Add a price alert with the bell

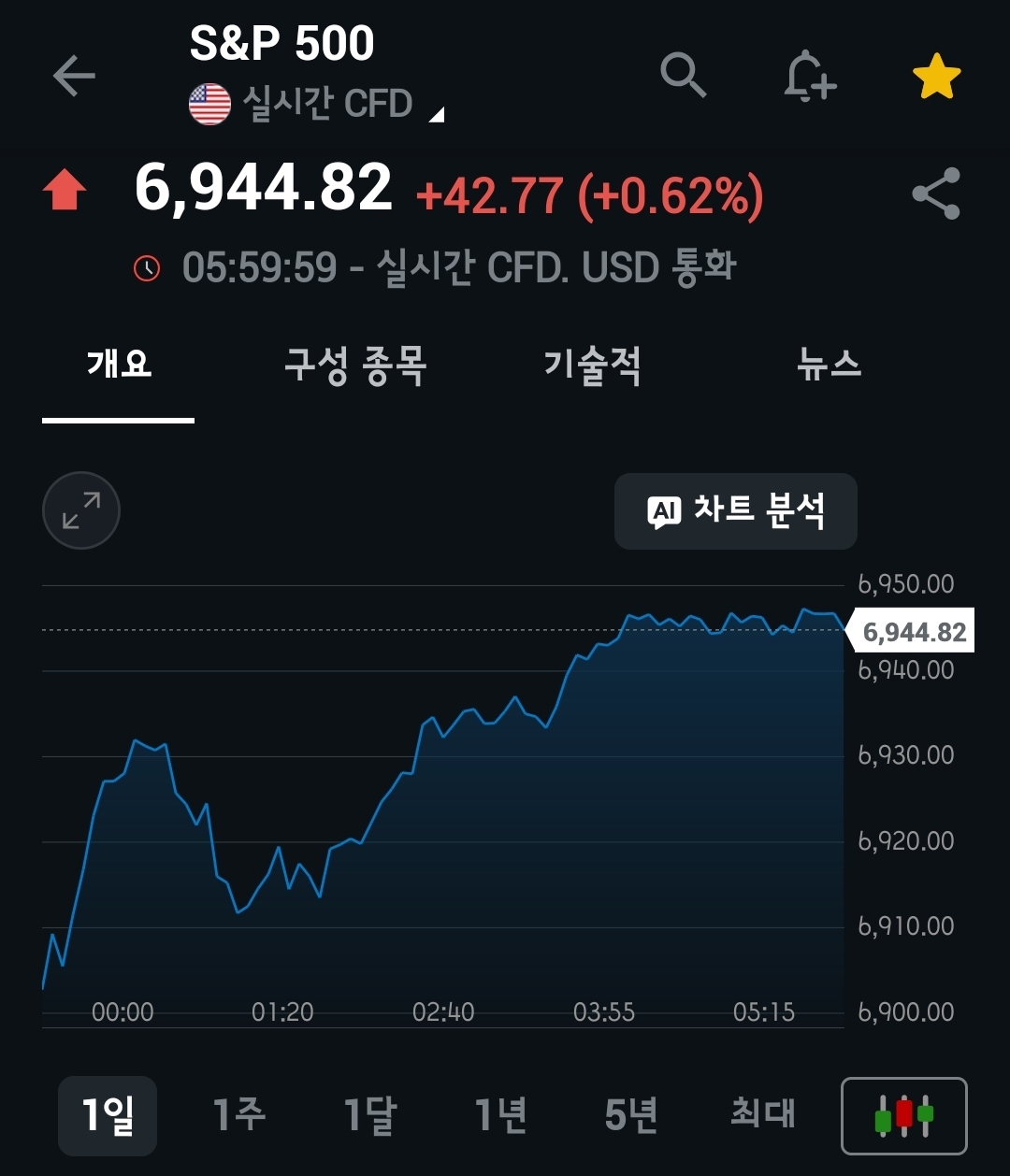[809, 76]
